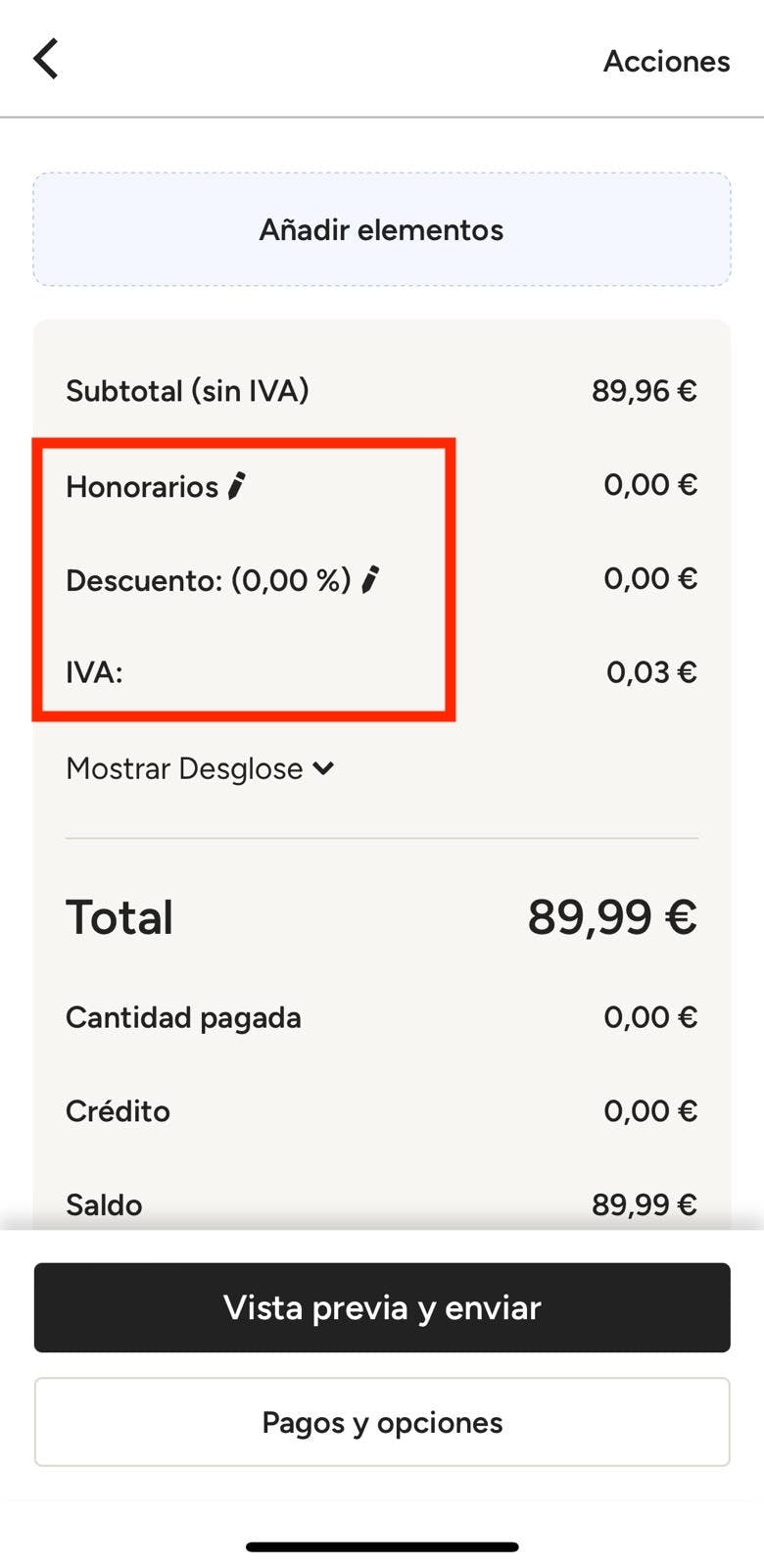Viewport: 764px width, 1568px height.
Task: Open Pagos y opciones
Action: tap(382, 1422)
